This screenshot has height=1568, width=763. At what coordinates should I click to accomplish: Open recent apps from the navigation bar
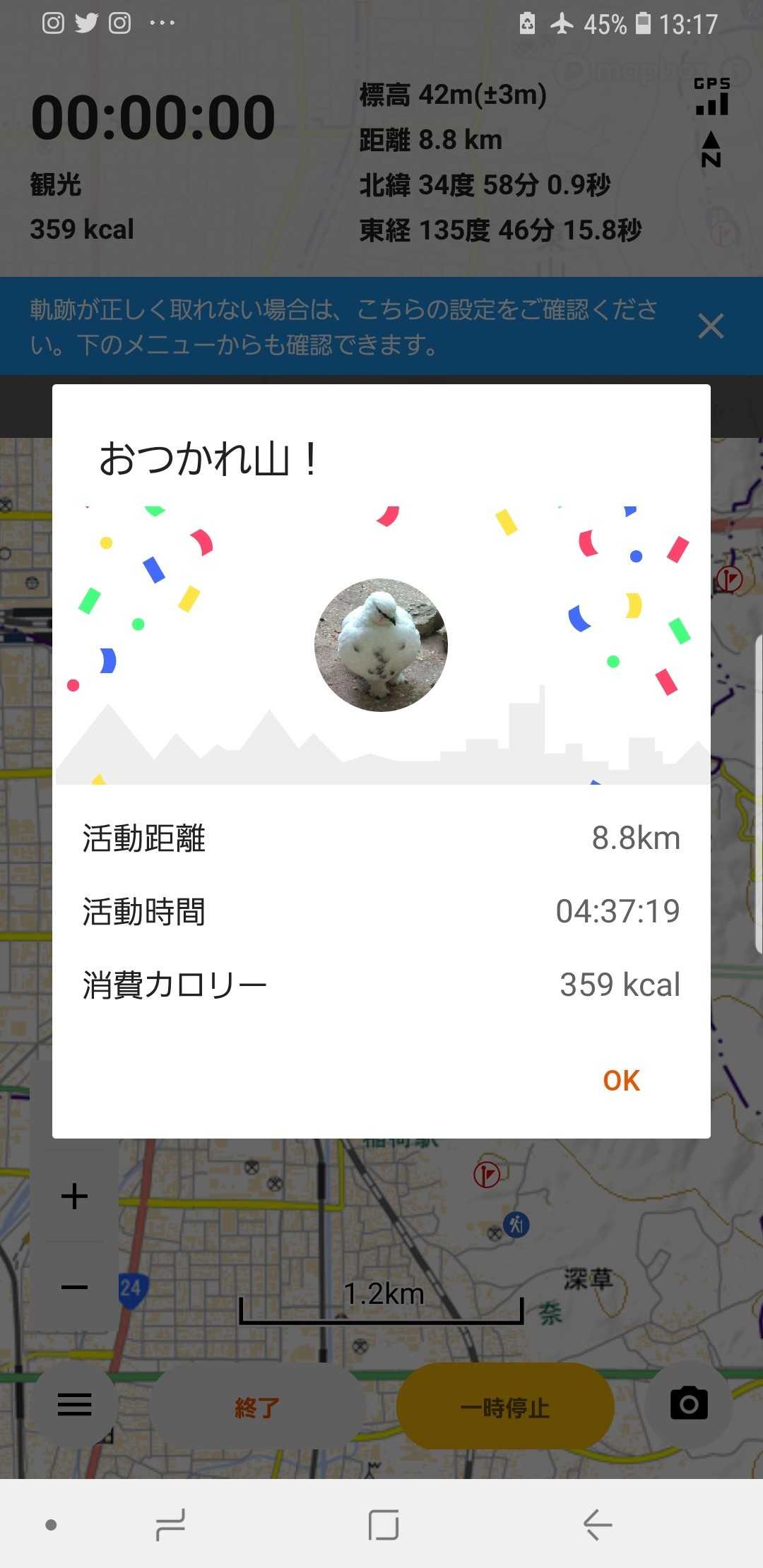(170, 1525)
